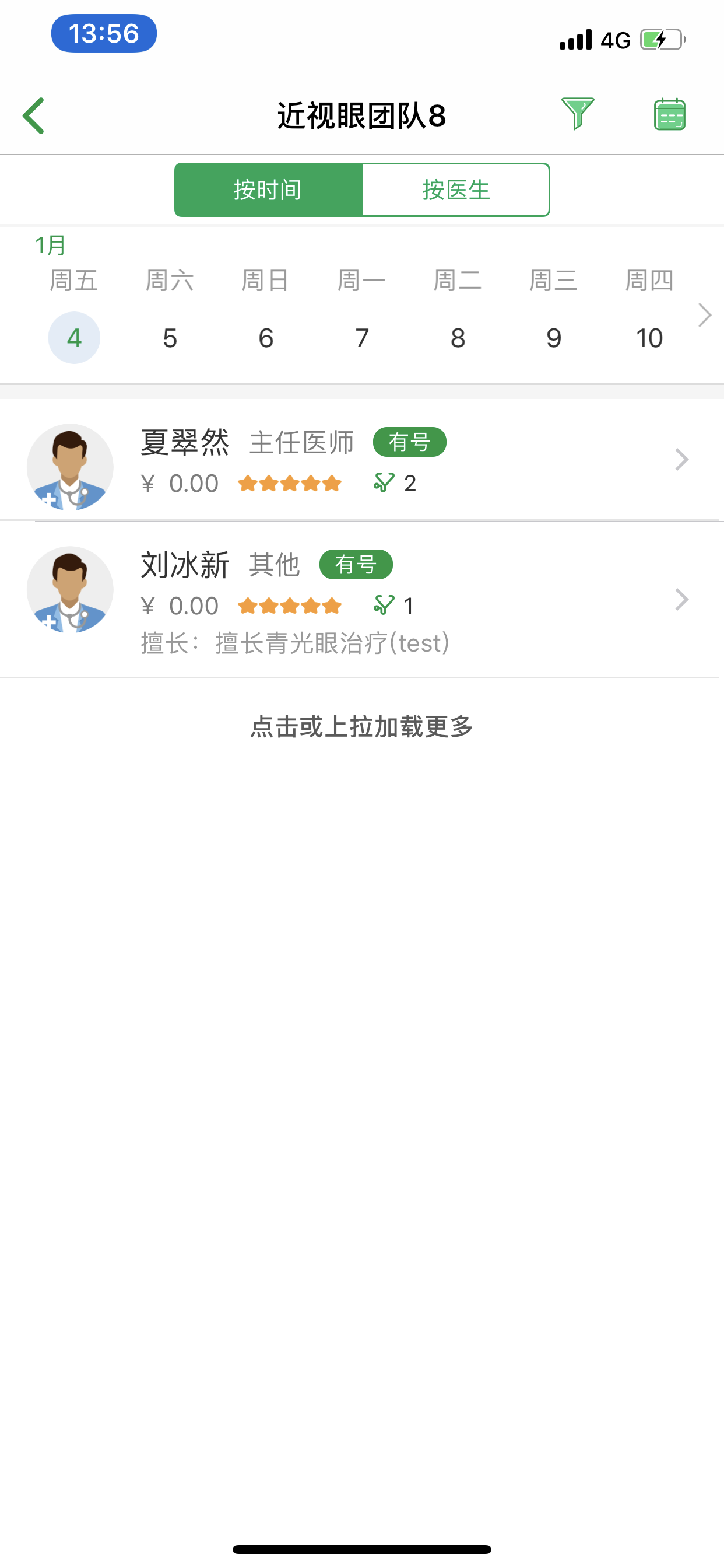Viewport: 724px width, 1568px height.
Task: Click the green back arrow
Action: (33, 114)
